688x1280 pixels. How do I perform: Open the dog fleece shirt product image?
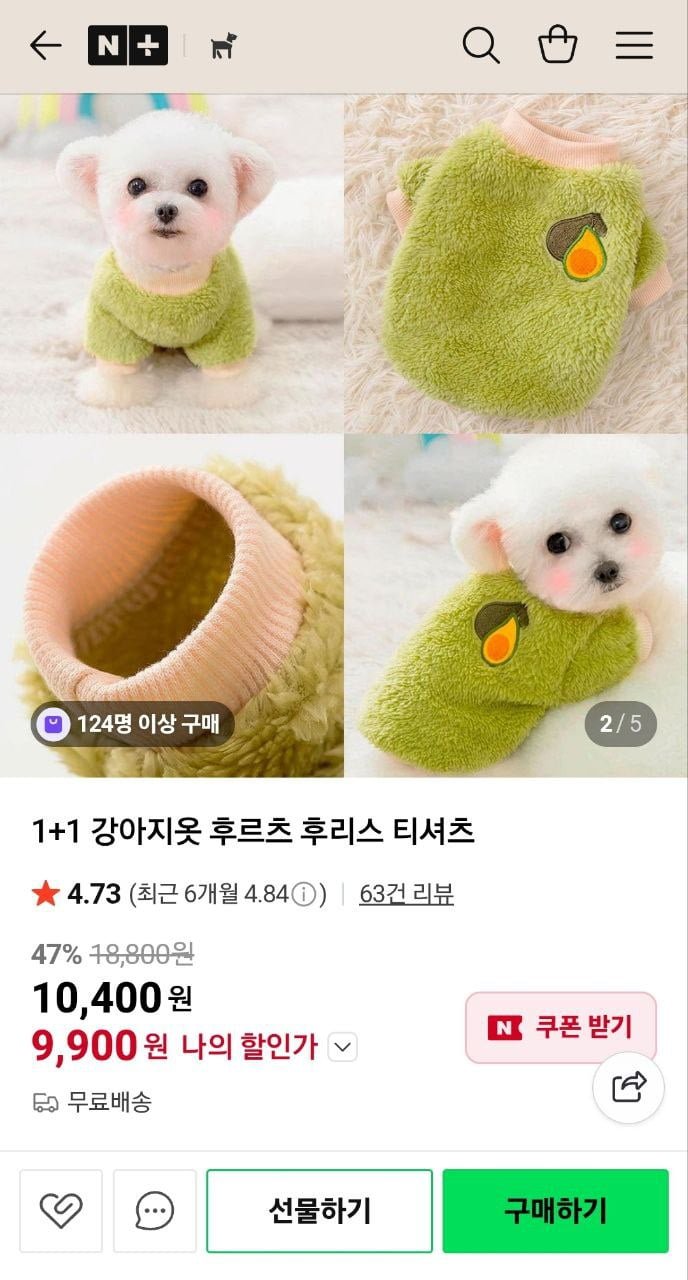tap(344, 435)
